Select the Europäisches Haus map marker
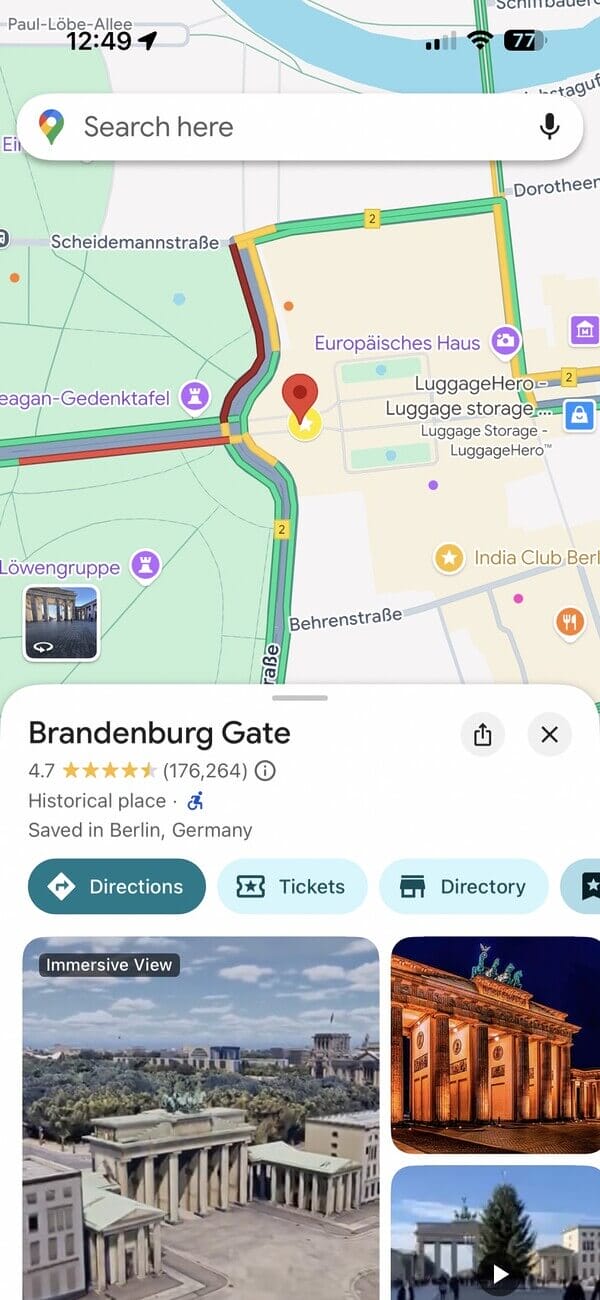 (x=506, y=341)
